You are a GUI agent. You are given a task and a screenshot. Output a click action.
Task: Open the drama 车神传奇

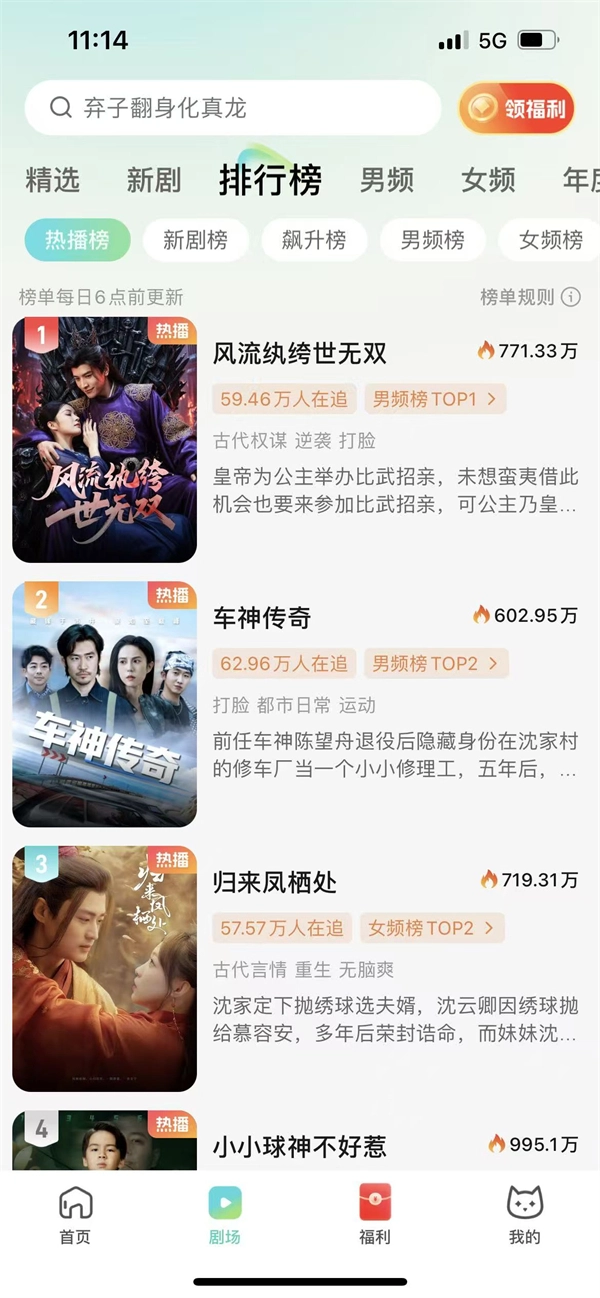pos(262,618)
